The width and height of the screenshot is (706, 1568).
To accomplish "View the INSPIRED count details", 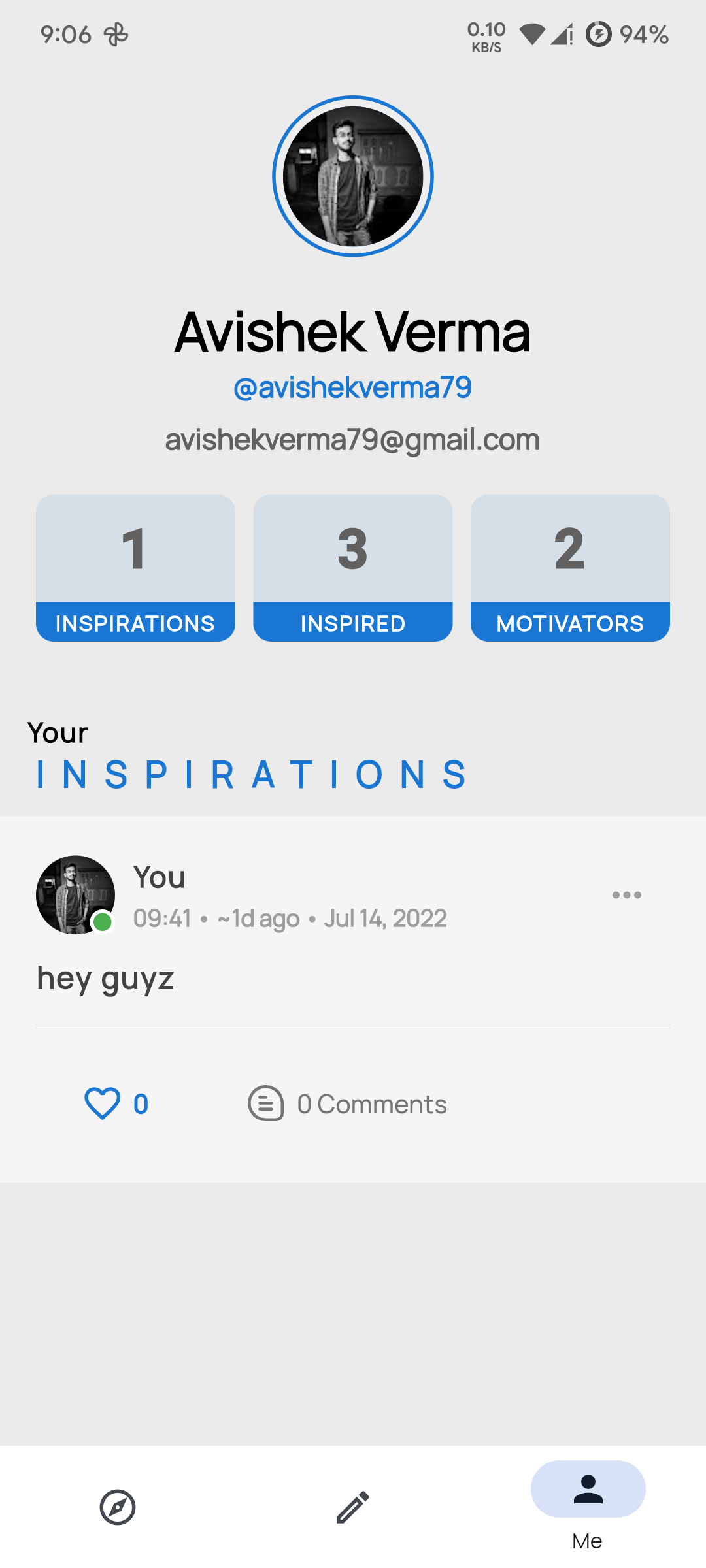I will click(352, 567).
